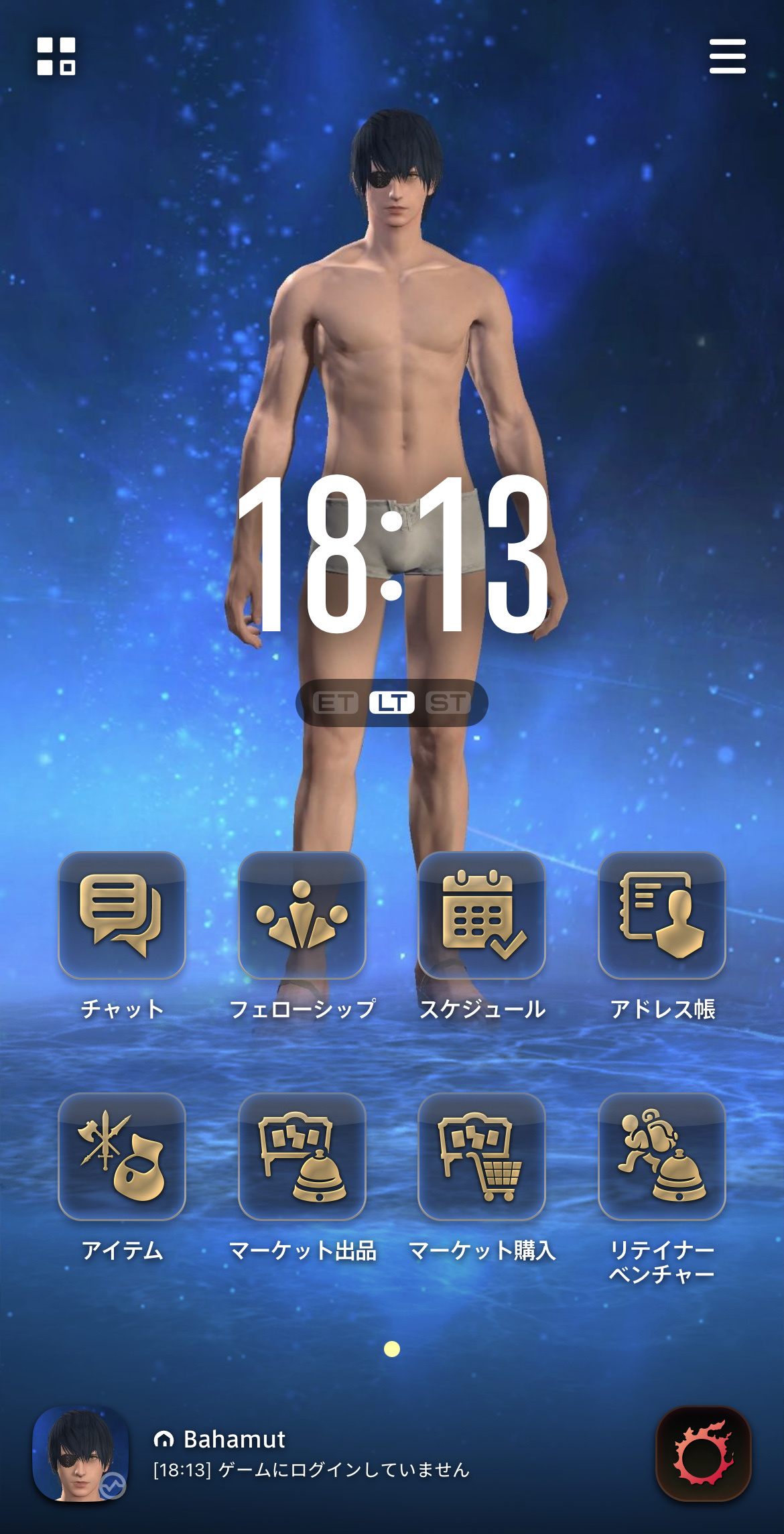Tap the character portrait for Bahamut
The height and width of the screenshot is (1534, 784).
click(x=80, y=1454)
